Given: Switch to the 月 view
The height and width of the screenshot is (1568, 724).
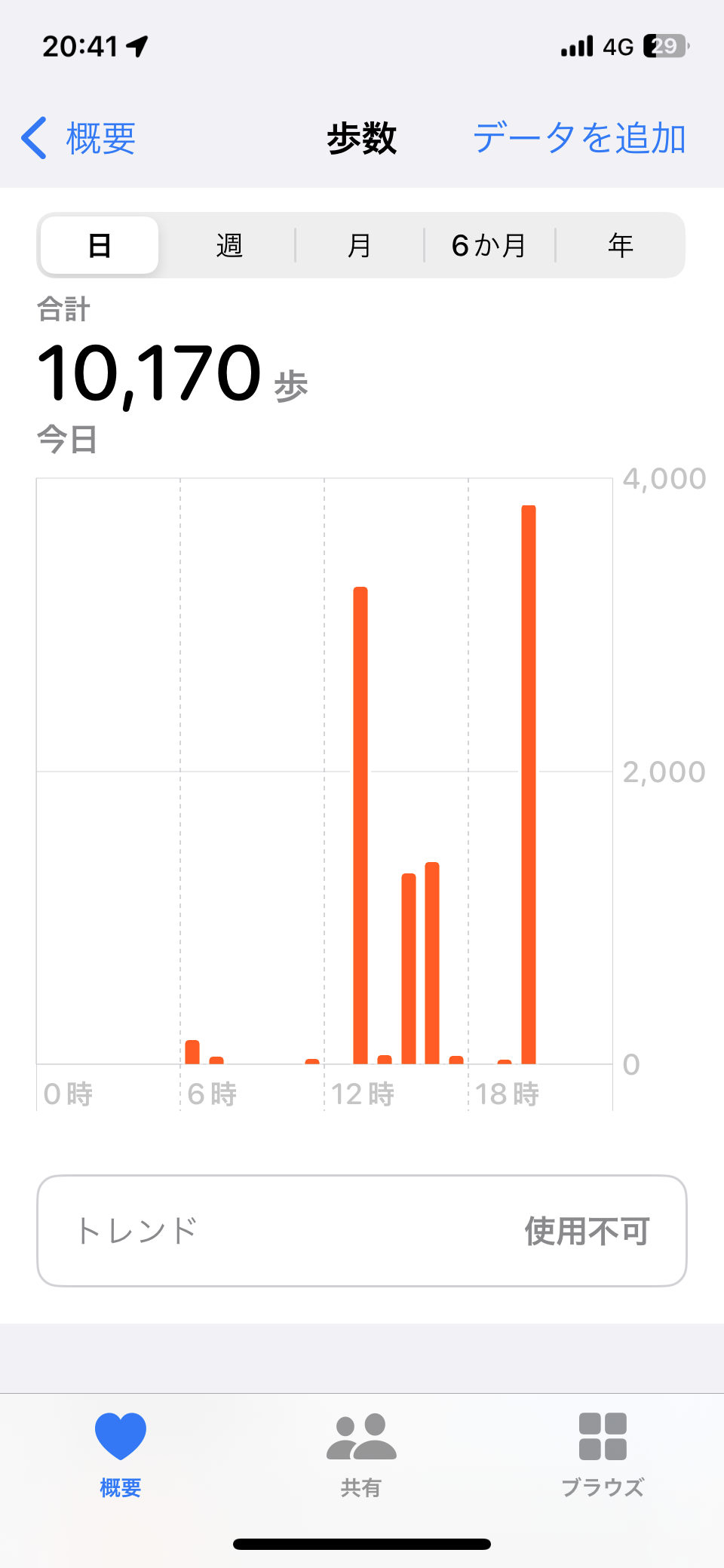Looking at the screenshot, I should click(360, 245).
